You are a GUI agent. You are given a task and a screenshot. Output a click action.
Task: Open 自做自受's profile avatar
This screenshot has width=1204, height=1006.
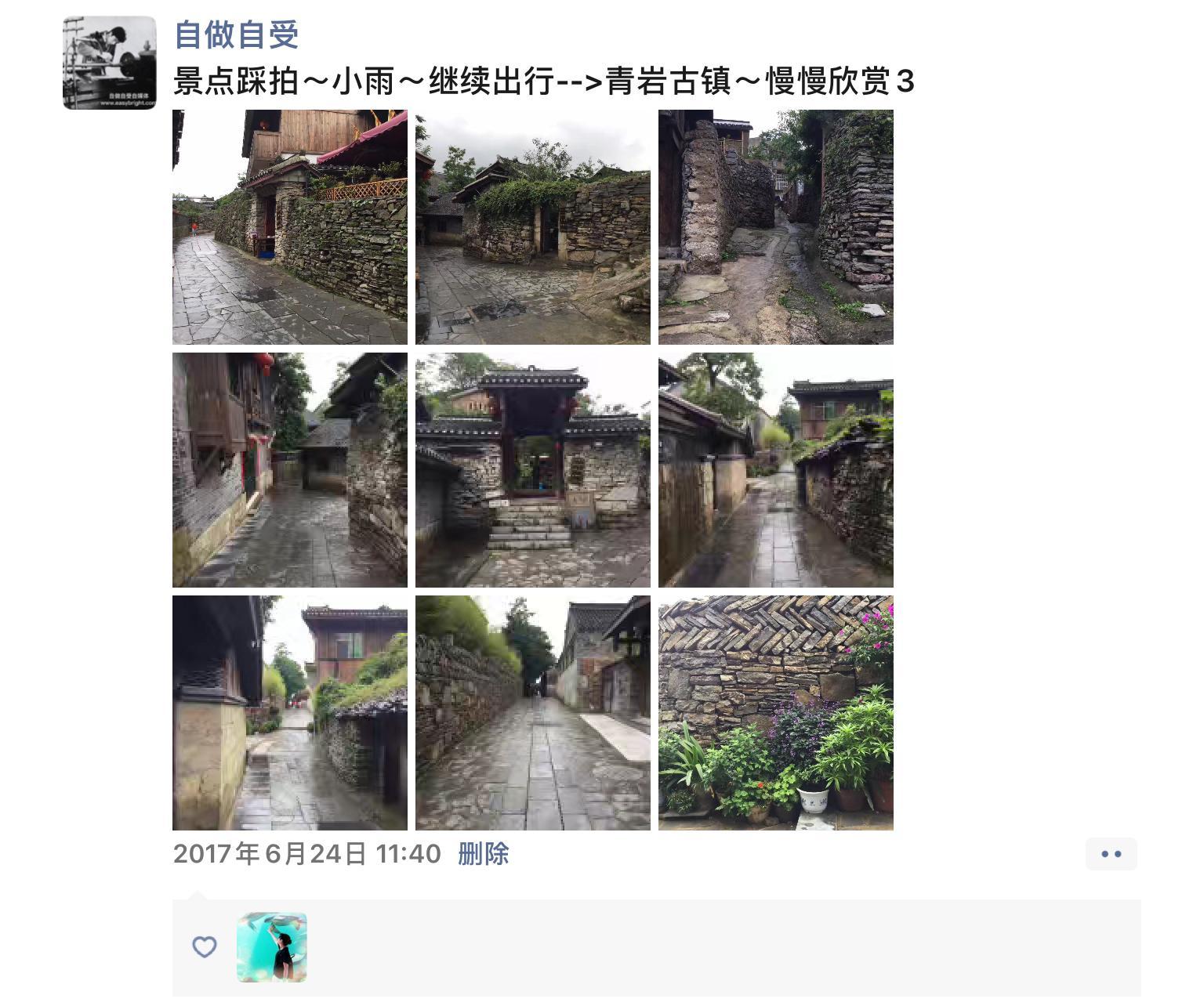(x=109, y=63)
